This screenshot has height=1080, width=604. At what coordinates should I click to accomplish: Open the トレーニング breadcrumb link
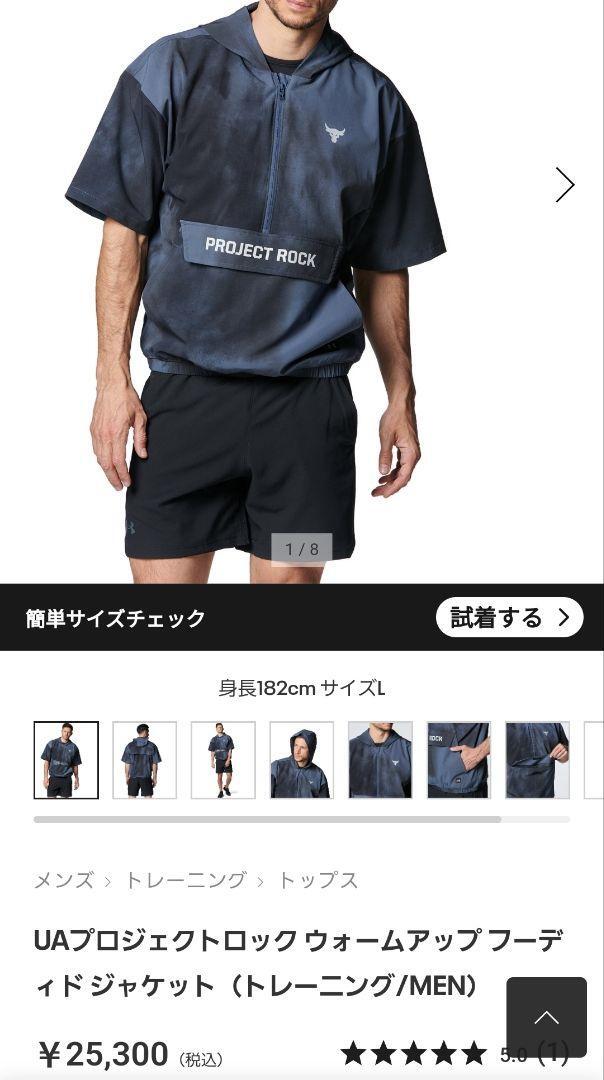(185, 880)
